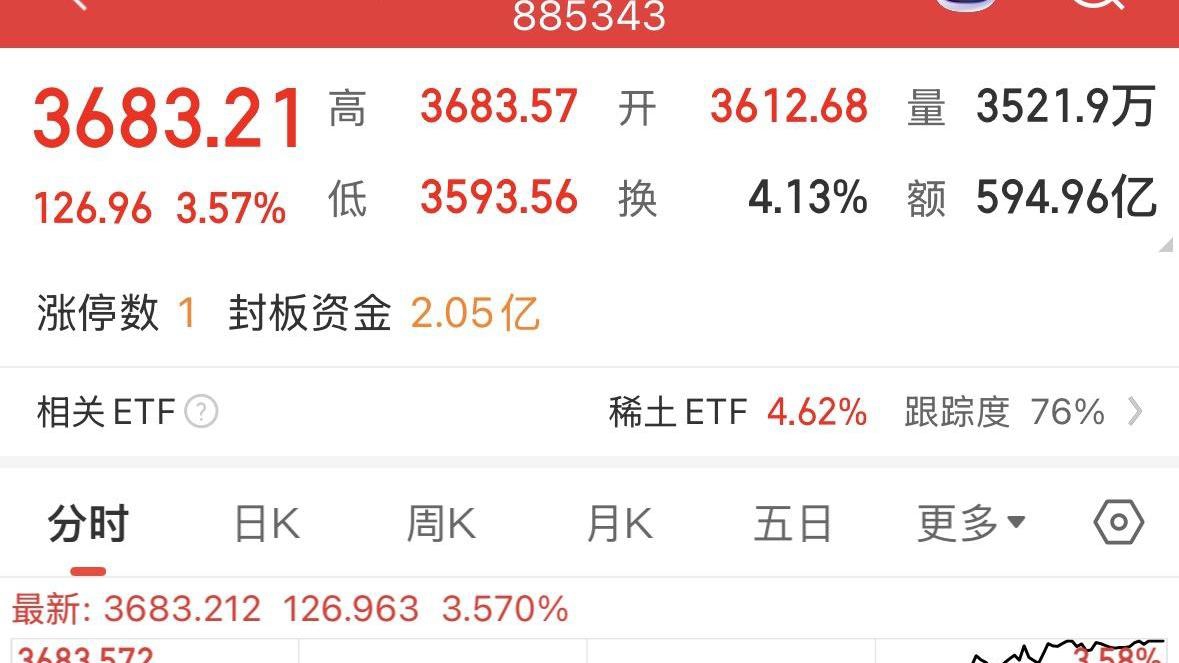Viewport: 1179px width, 663px height.
Task: Open search from the top bar
Action: click(x=1097, y=8)
